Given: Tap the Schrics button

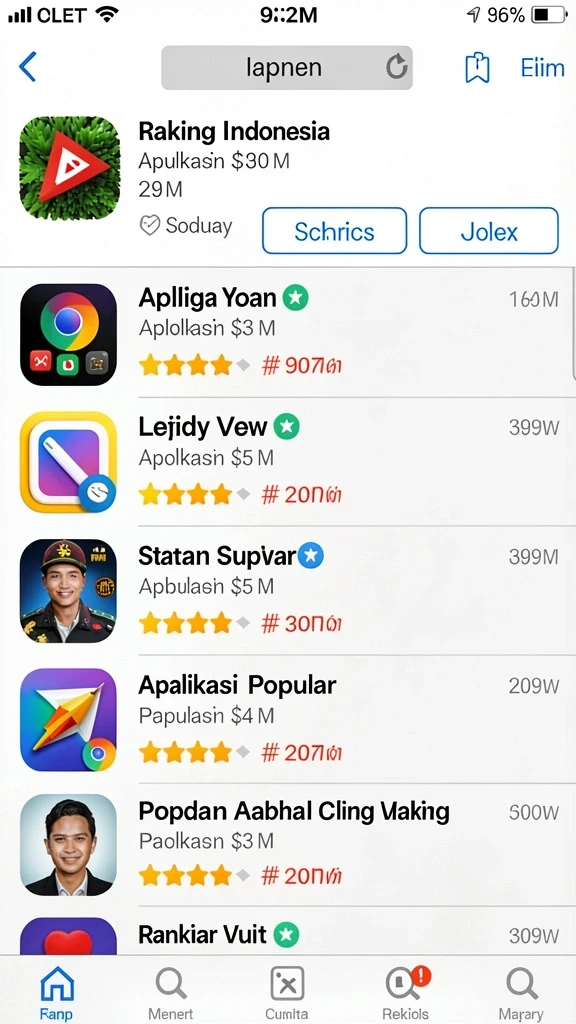Looking at the screenshot, I should (x=334, y=231).
